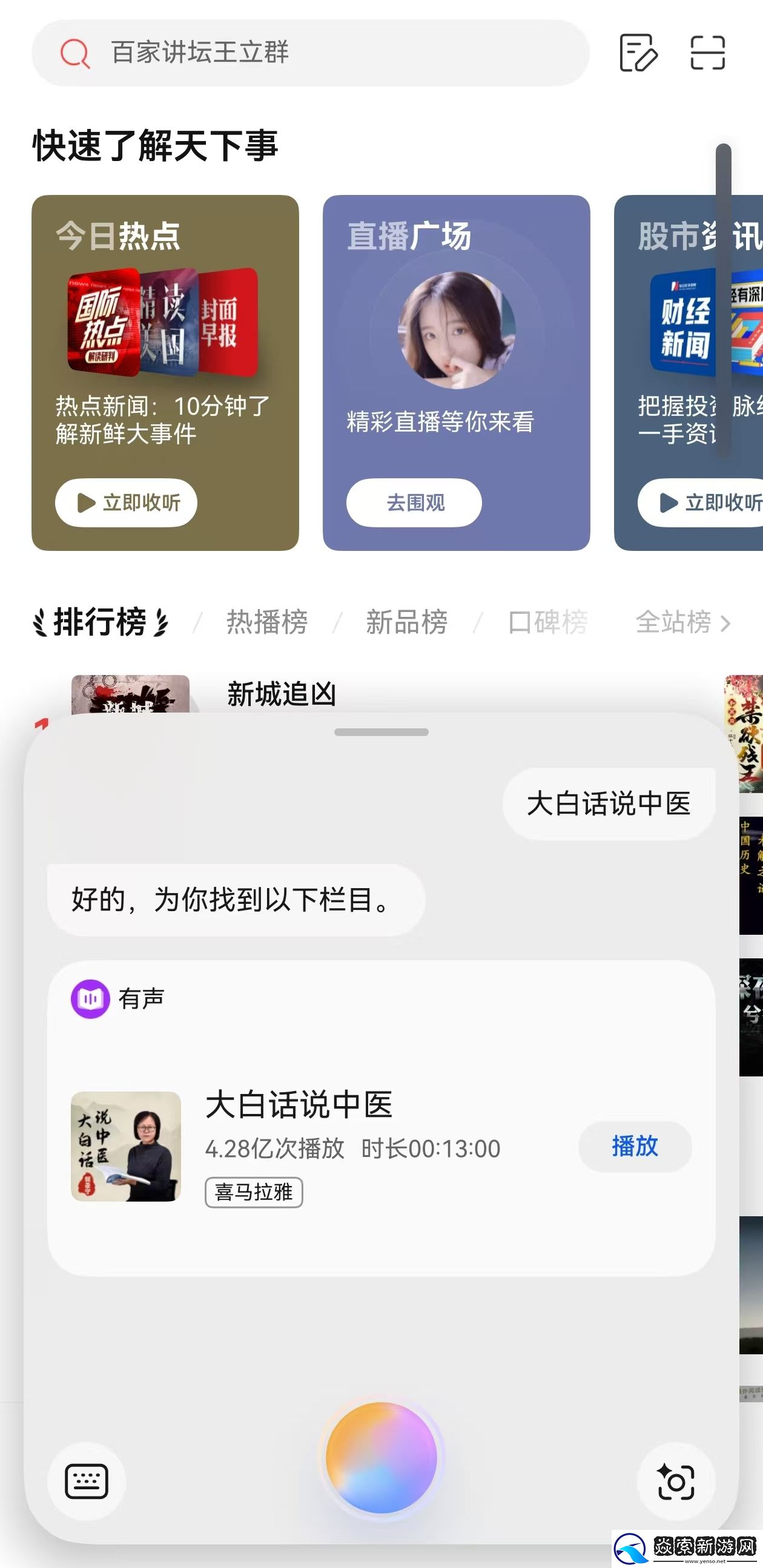Screen dimensions: 763x1568
Task: Tap 立即收听 on 今日热点 card
Action: [126, 502]
